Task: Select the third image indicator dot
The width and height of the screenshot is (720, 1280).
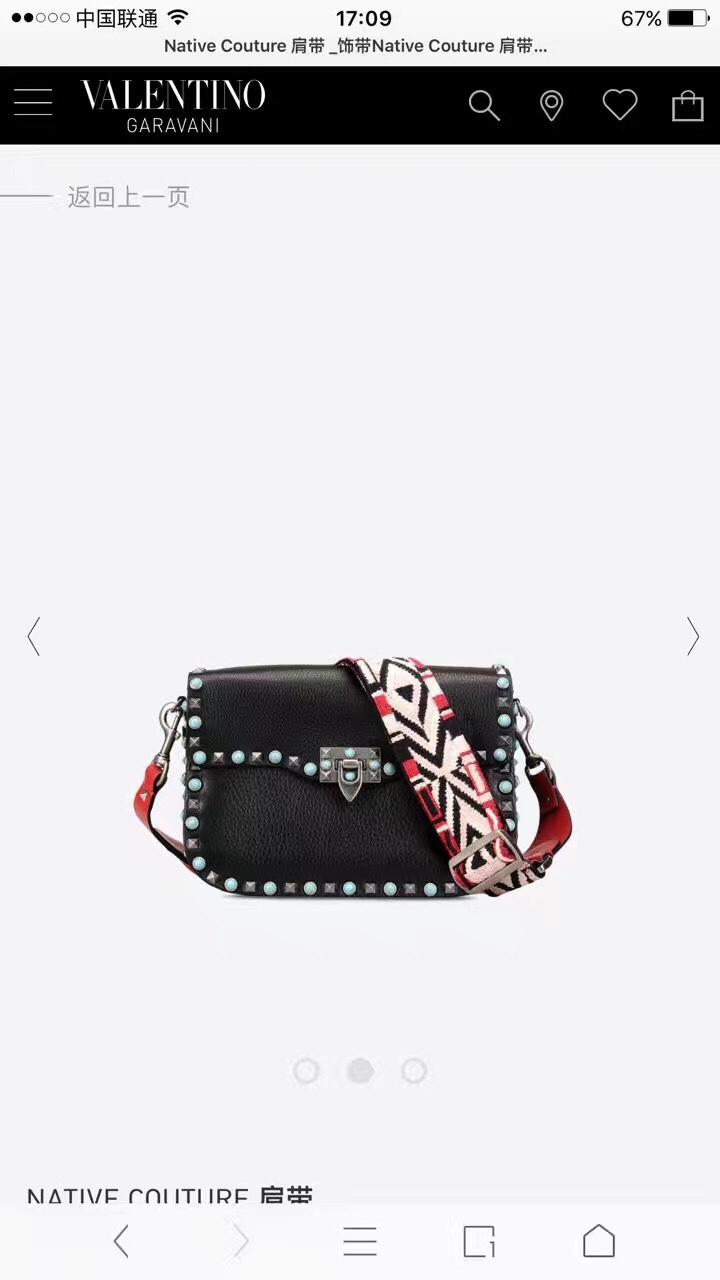Action: coord(414,1071)
